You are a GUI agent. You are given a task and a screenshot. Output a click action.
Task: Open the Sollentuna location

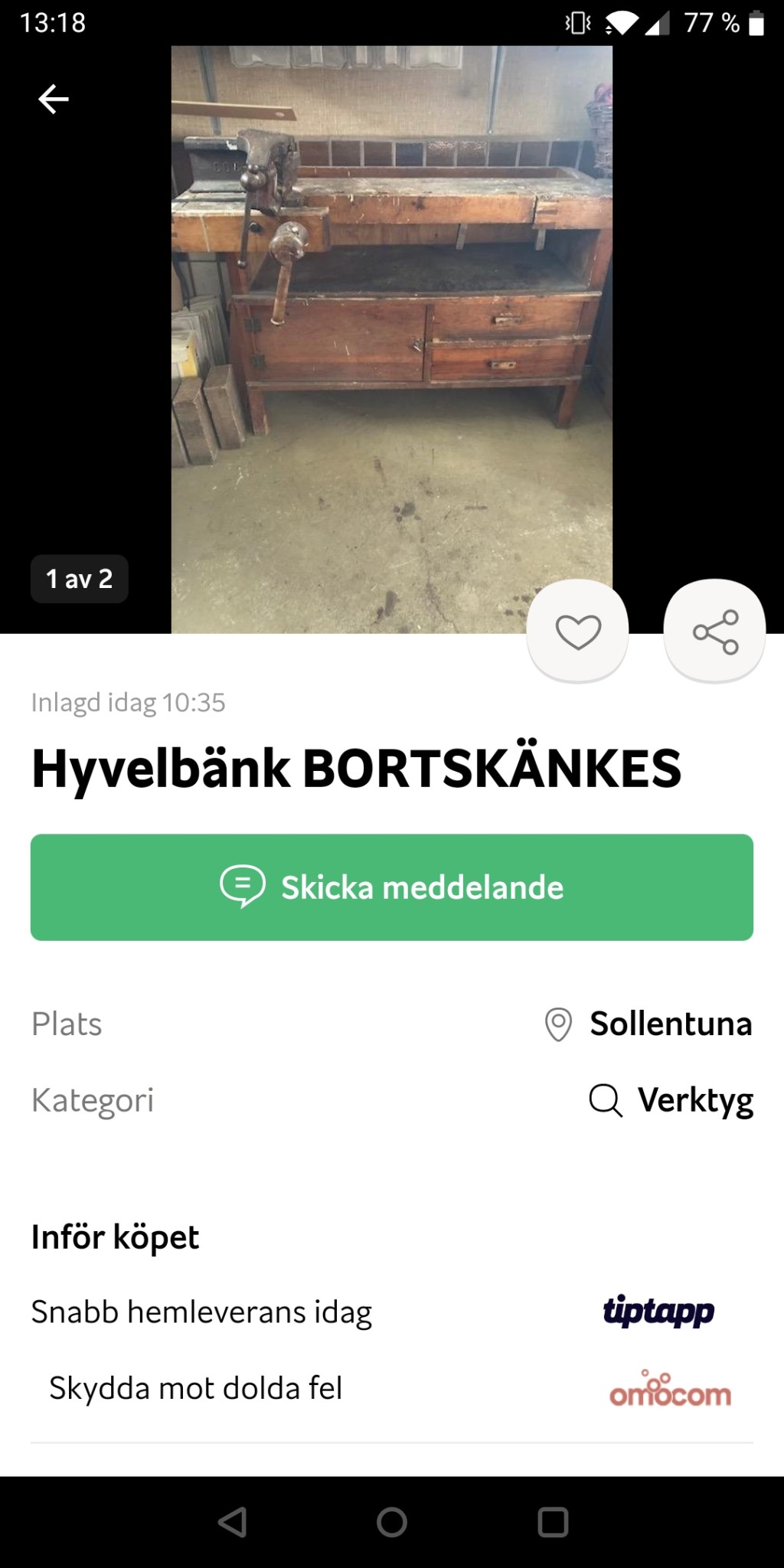[x=670, y=1024]
